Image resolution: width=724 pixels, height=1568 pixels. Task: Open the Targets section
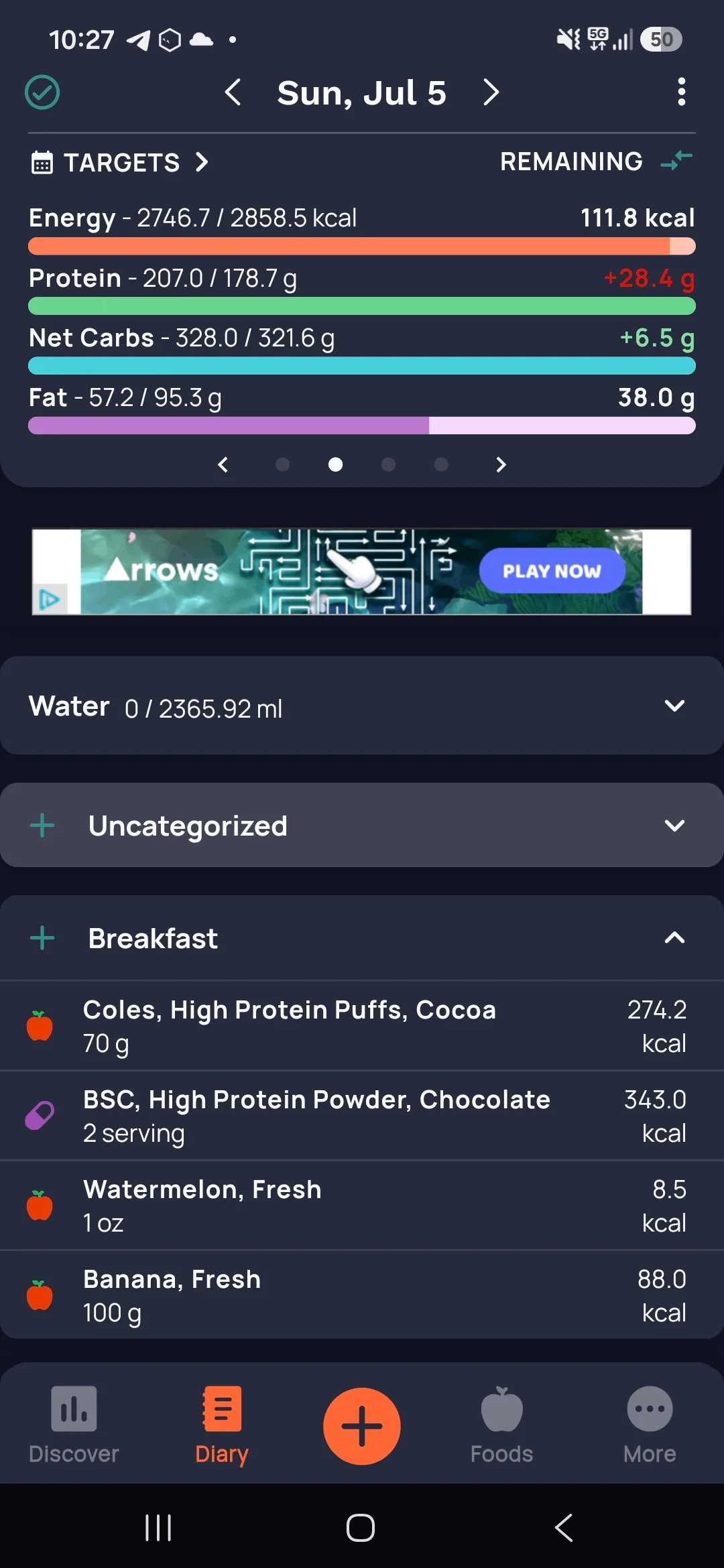tap(121, 162)
